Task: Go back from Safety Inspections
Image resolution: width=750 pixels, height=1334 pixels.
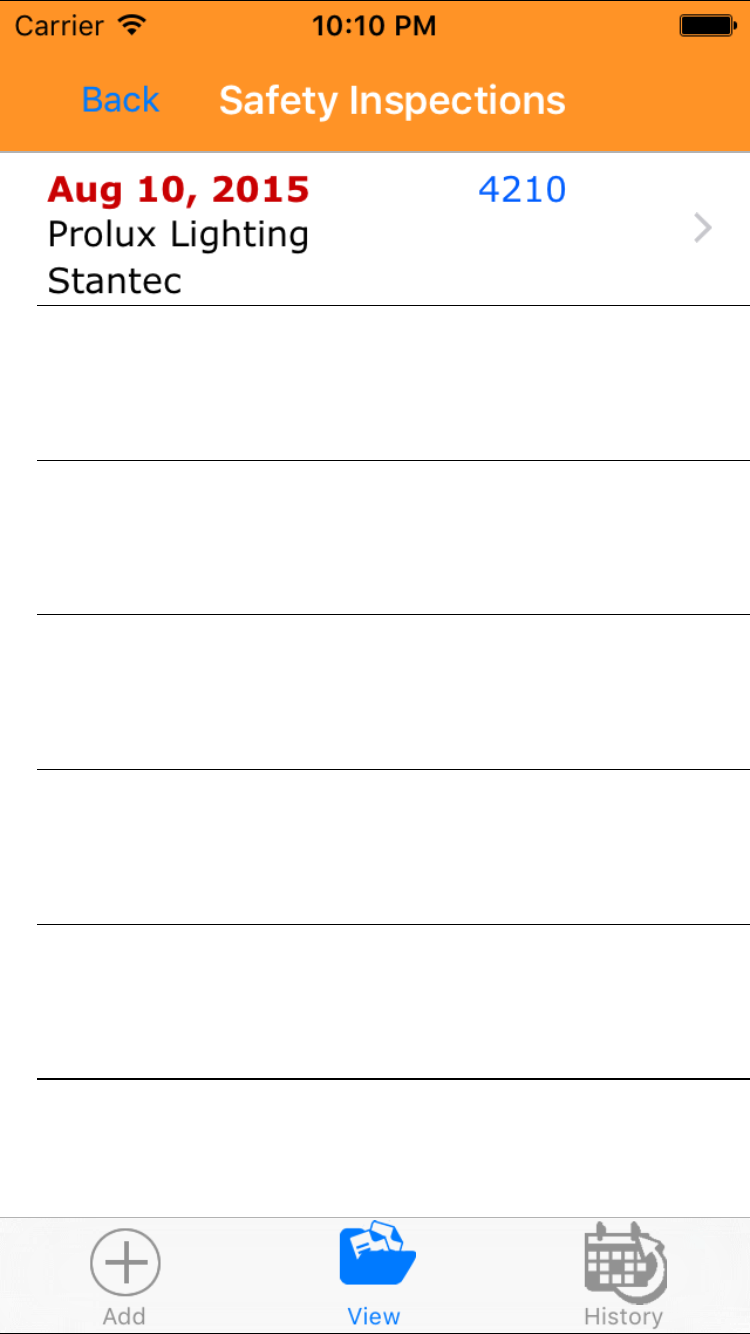Action: 120,100
